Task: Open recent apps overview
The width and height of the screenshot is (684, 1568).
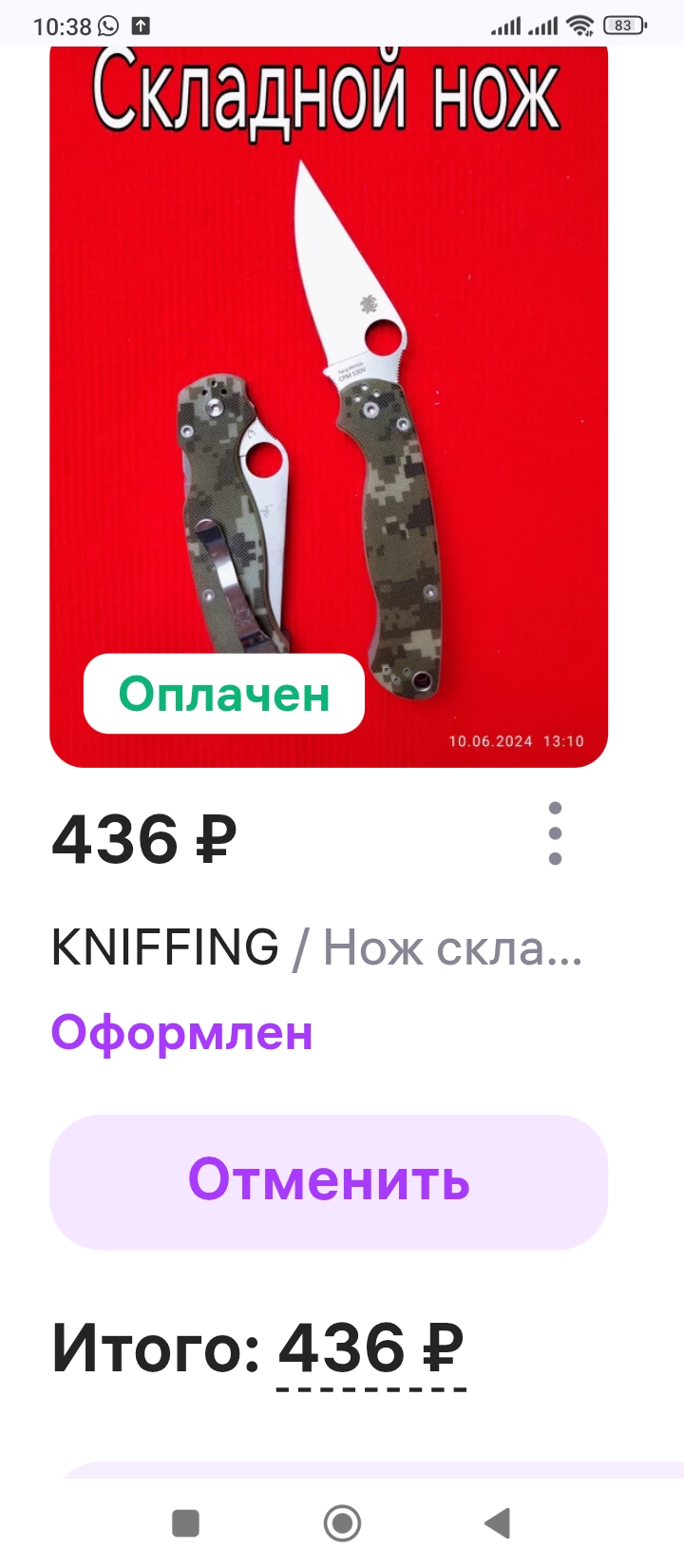Action: pyautogui.click(x=186, y=1523)
